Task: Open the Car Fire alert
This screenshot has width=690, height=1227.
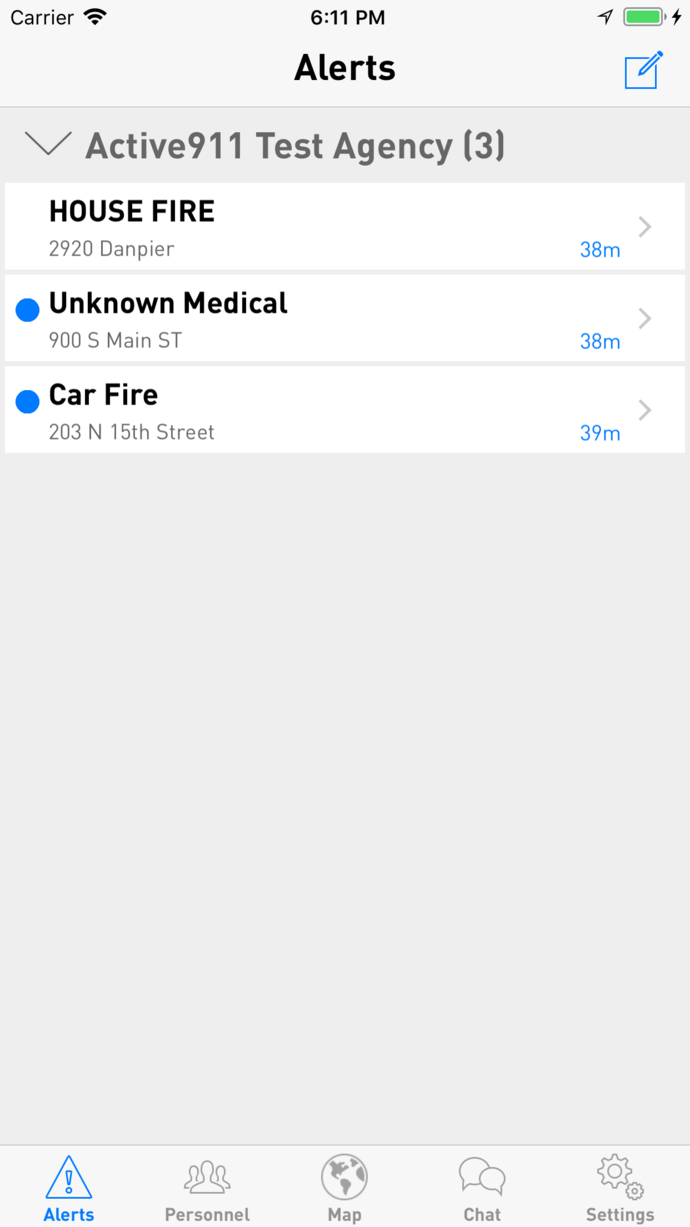Action: click(x=345, y=410)
